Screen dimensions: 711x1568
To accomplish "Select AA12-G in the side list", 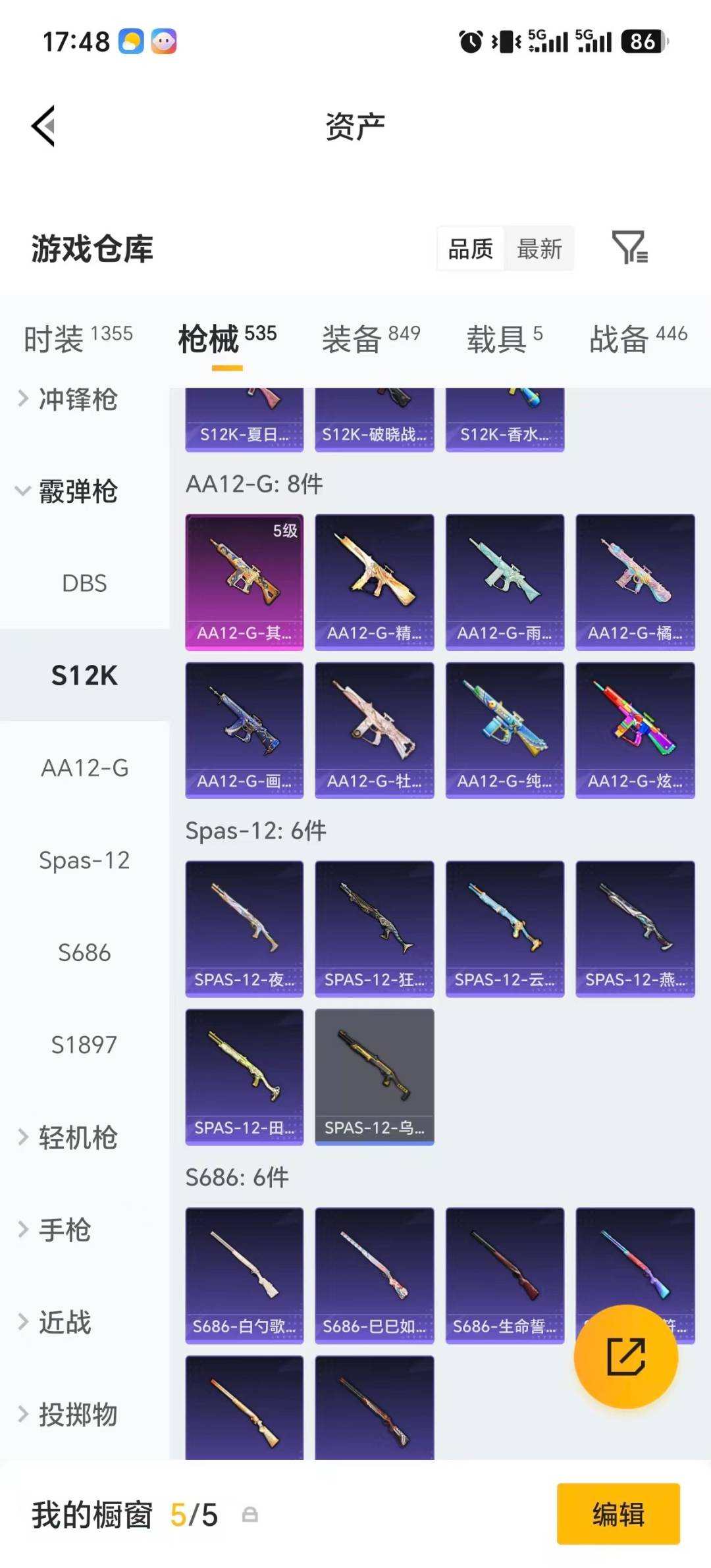I will [x=84, y=768].
